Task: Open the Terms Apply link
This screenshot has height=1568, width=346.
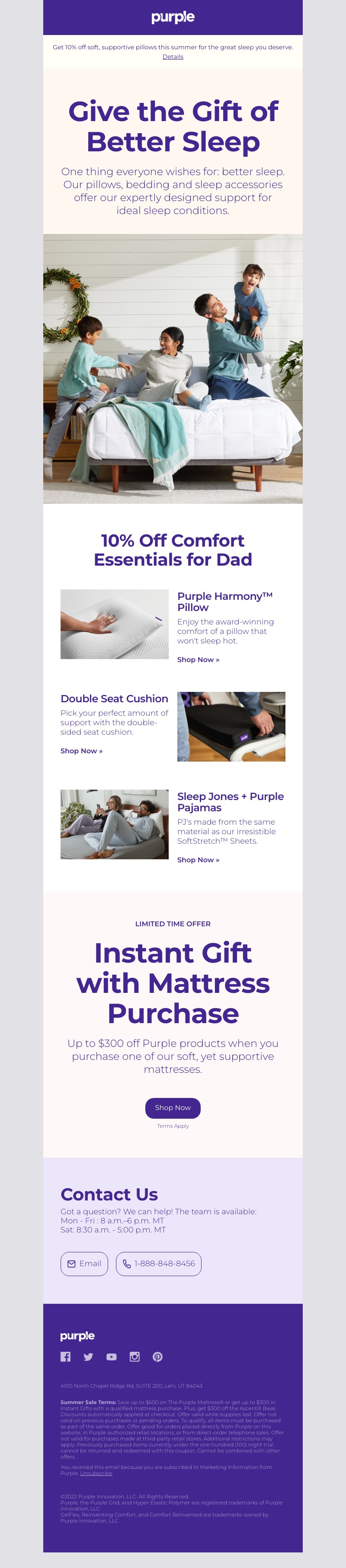Action: (x=173, y=1126)
